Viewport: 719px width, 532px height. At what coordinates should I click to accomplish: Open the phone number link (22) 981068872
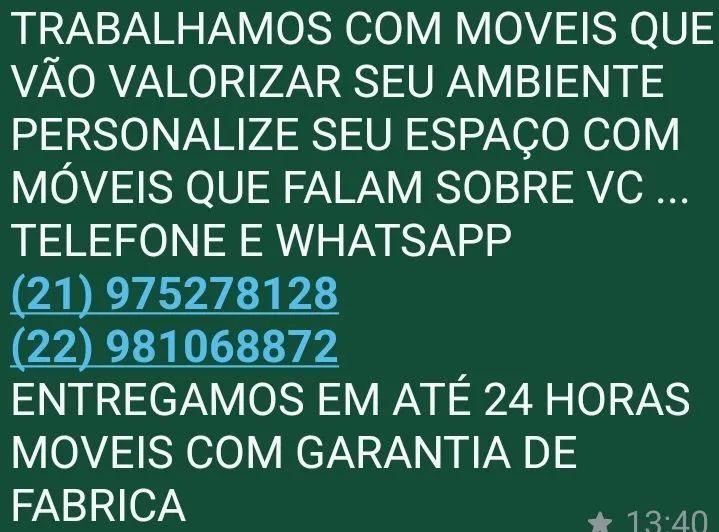point(174,348)
